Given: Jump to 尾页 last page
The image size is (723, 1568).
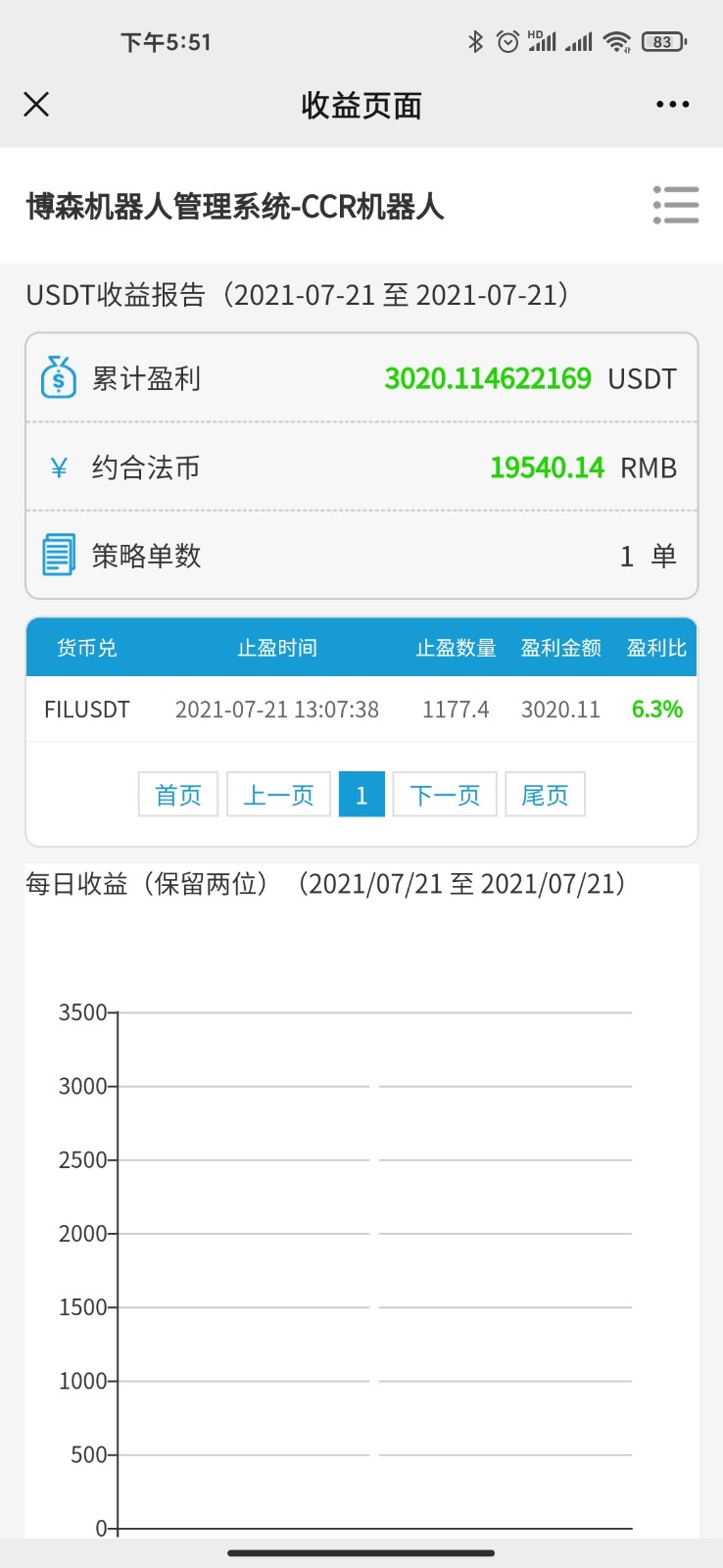Looking at the screenshot, I should pyautogui.click(x=545, y=795).
